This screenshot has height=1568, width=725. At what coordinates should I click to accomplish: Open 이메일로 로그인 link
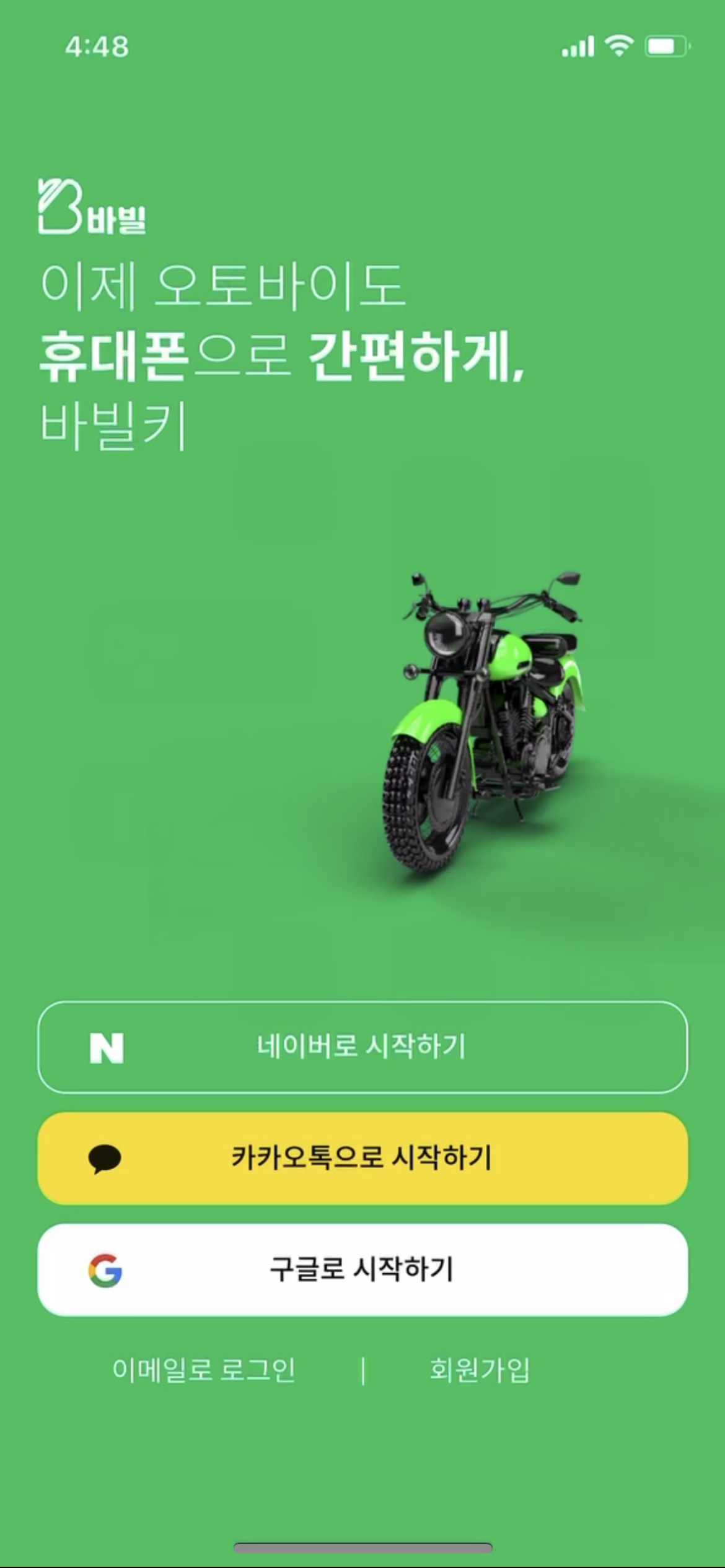tap(204, 1370)
